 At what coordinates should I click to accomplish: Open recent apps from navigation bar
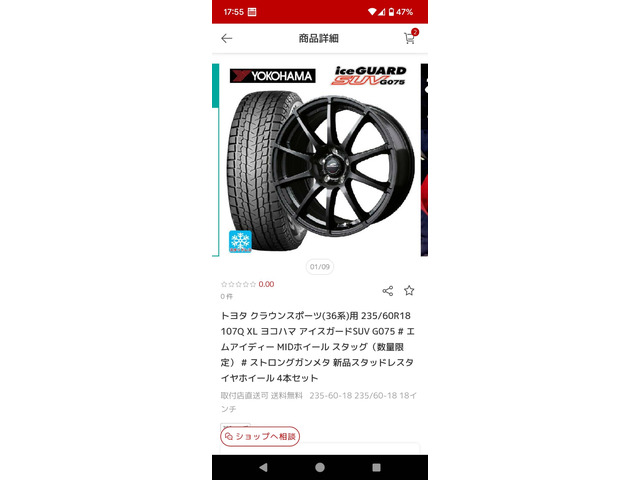coord(376,467)
